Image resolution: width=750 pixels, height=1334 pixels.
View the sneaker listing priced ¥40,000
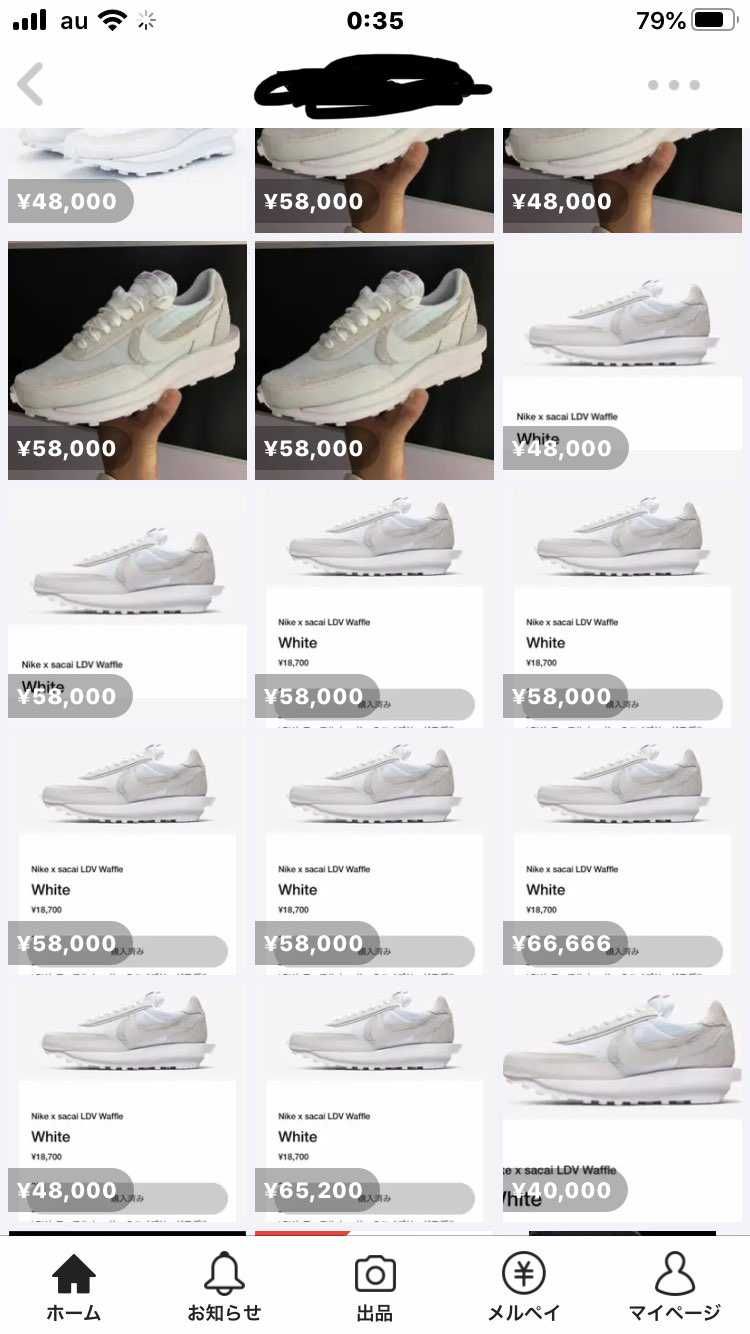(x=622, y=1102)
